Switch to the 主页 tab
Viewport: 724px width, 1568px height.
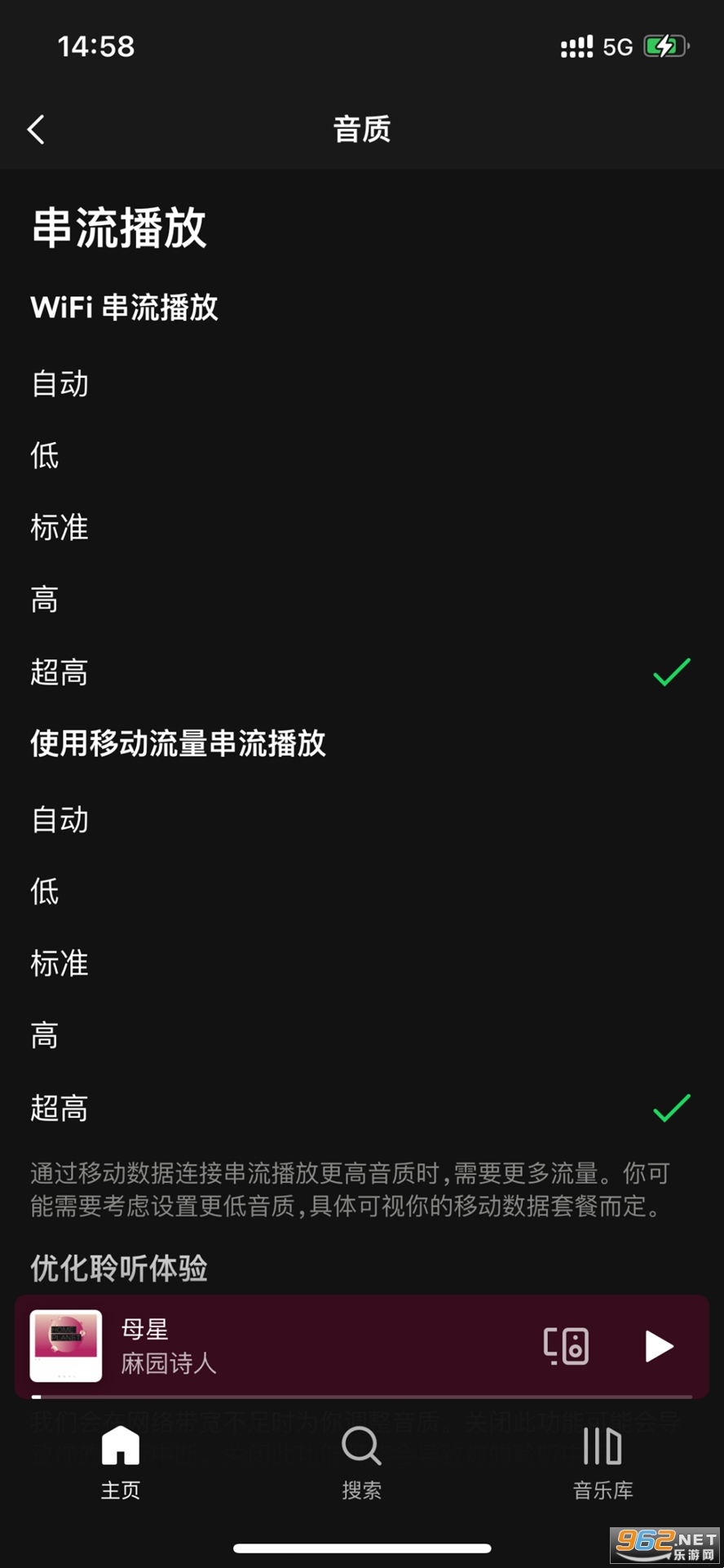(121, 1464)
